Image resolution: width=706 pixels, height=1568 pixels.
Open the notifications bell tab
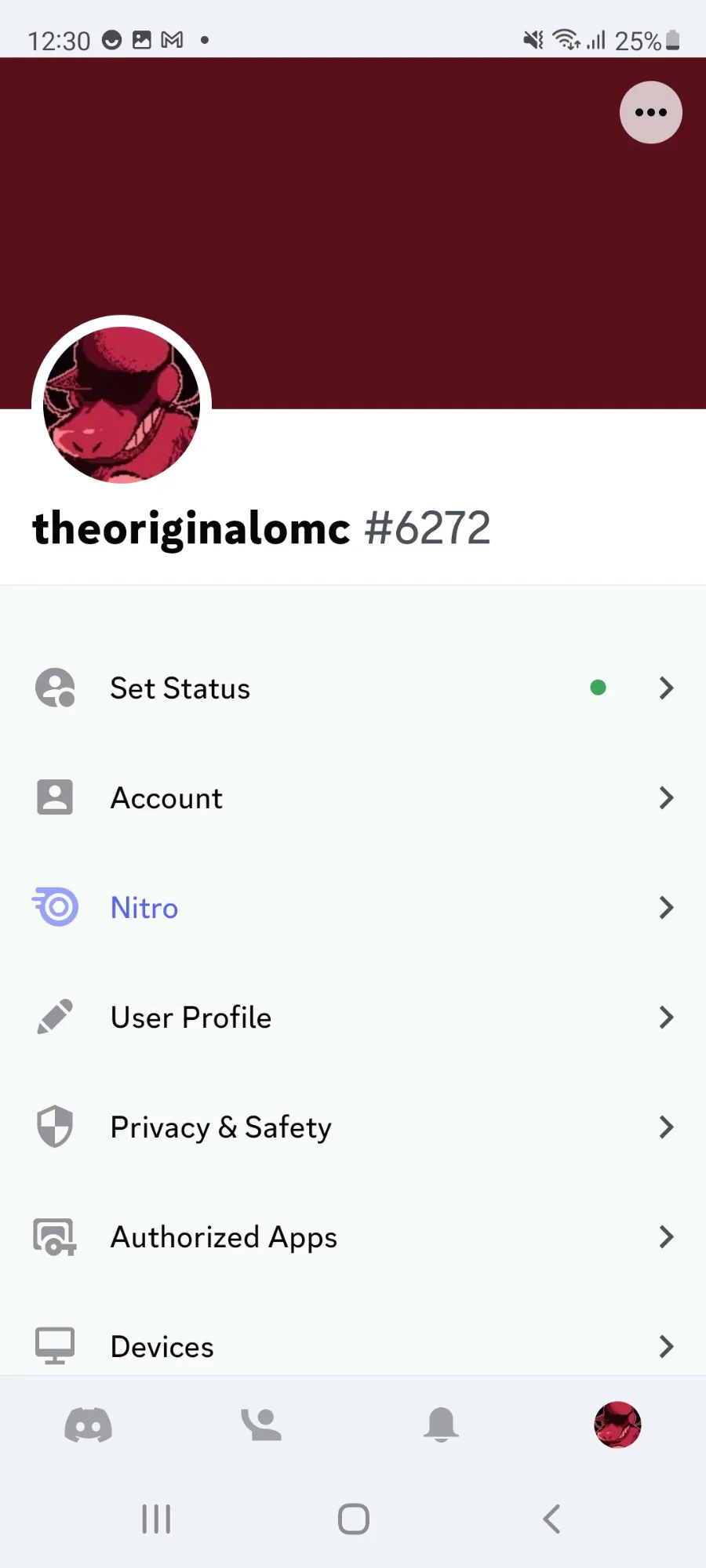(441, 1425)
